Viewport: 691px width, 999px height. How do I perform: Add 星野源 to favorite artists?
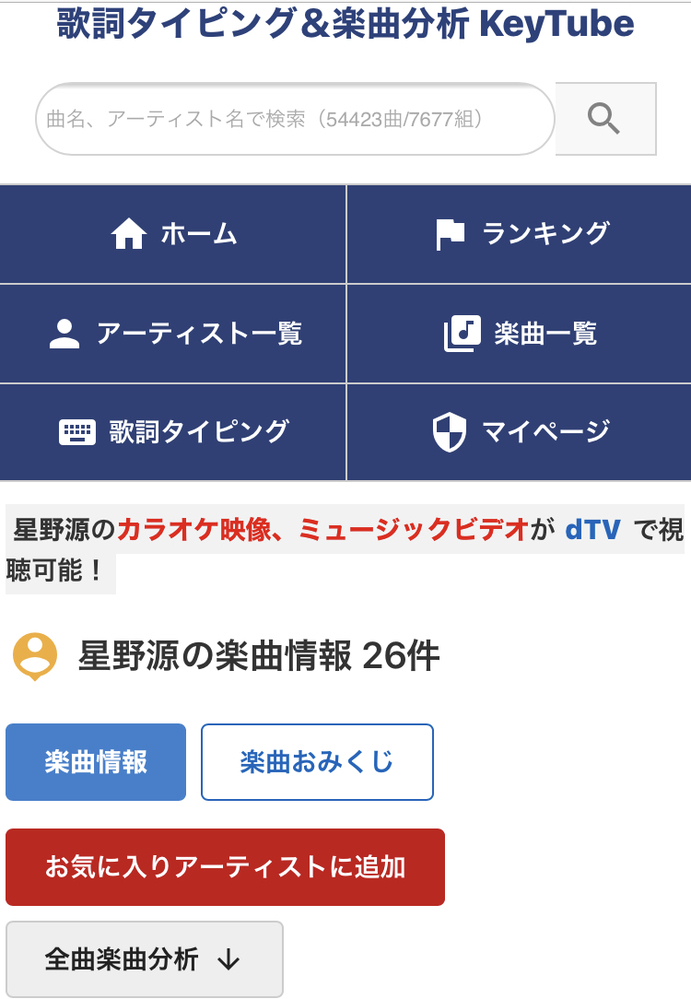pyautogui.click(x=225, y=867)
